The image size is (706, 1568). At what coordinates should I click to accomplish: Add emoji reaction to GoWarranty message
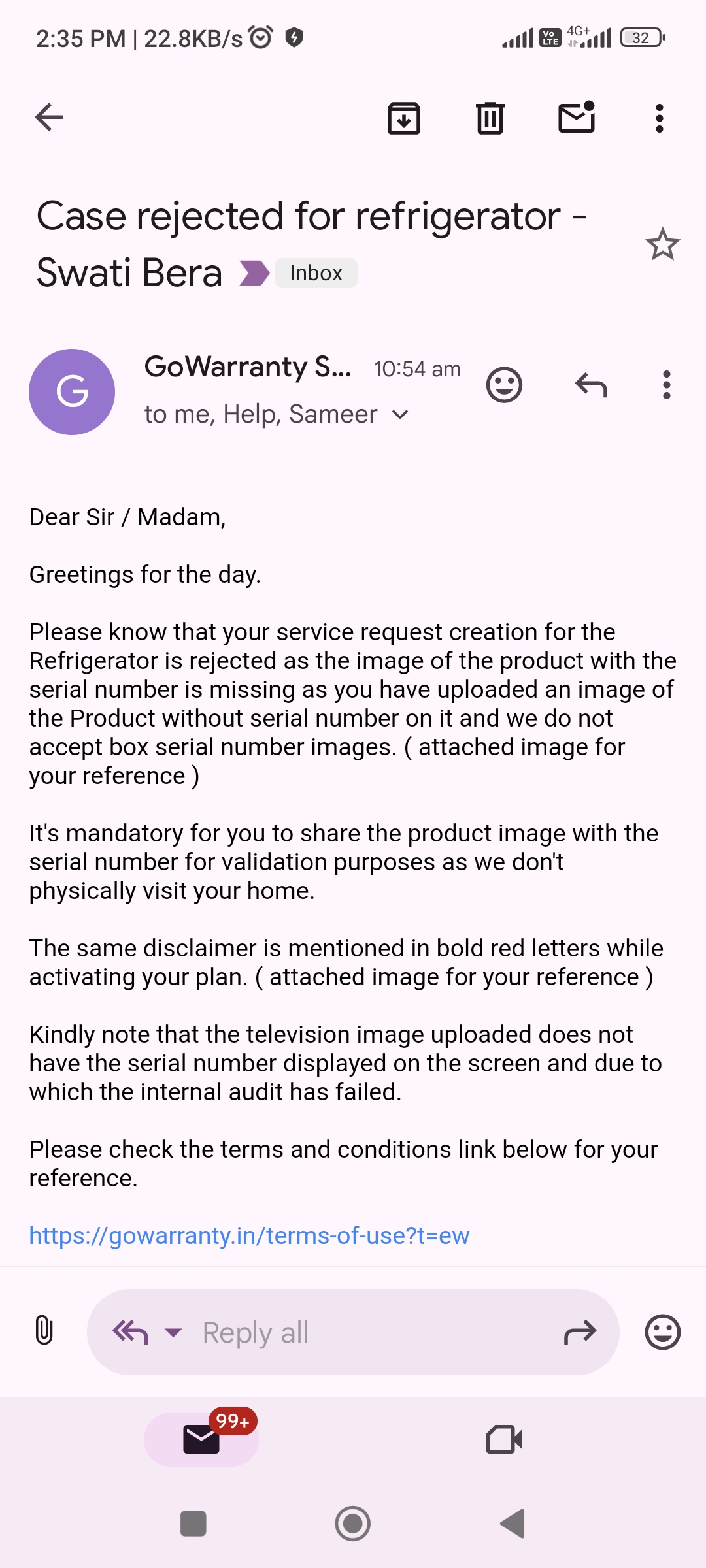tap(504, 385)
